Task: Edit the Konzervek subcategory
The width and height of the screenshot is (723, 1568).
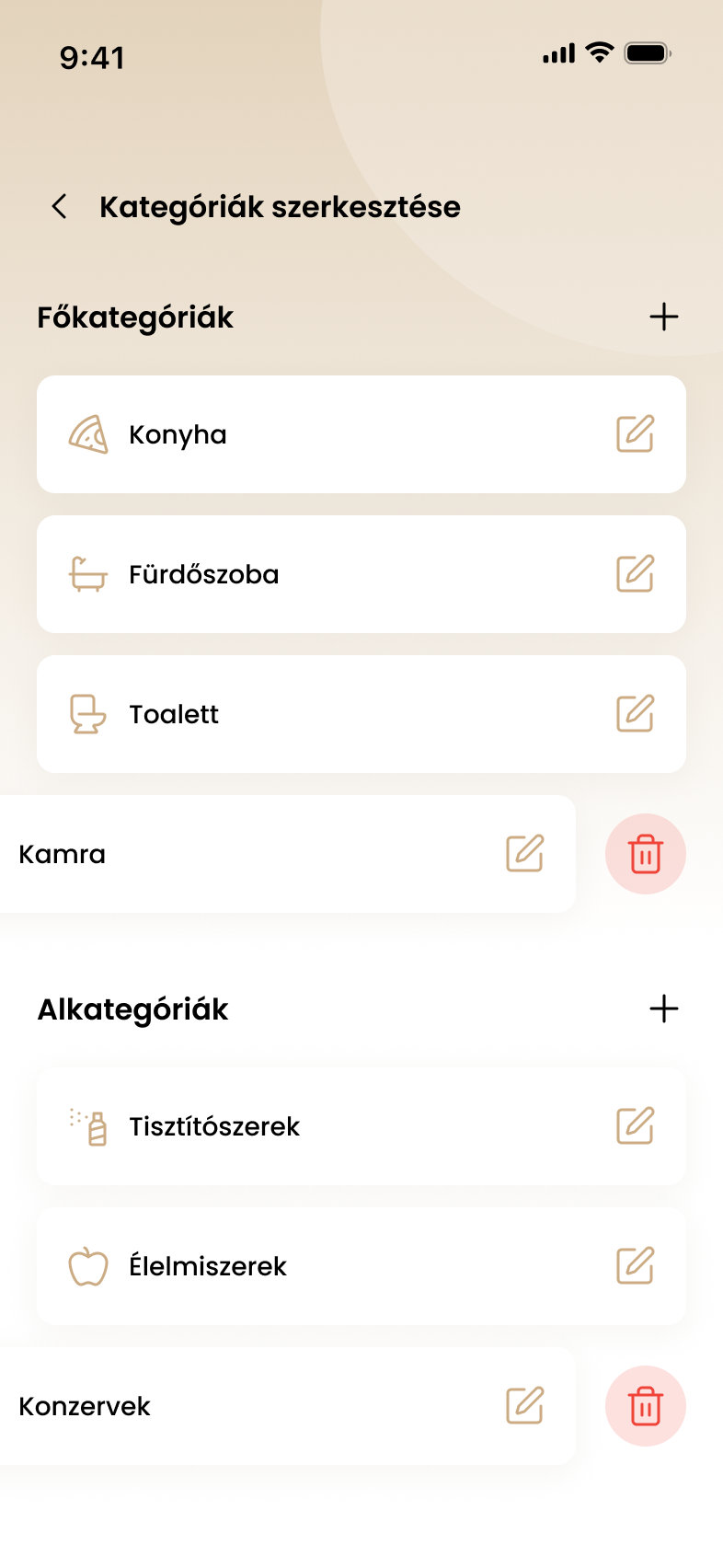Action: [x=525, y=1406]
